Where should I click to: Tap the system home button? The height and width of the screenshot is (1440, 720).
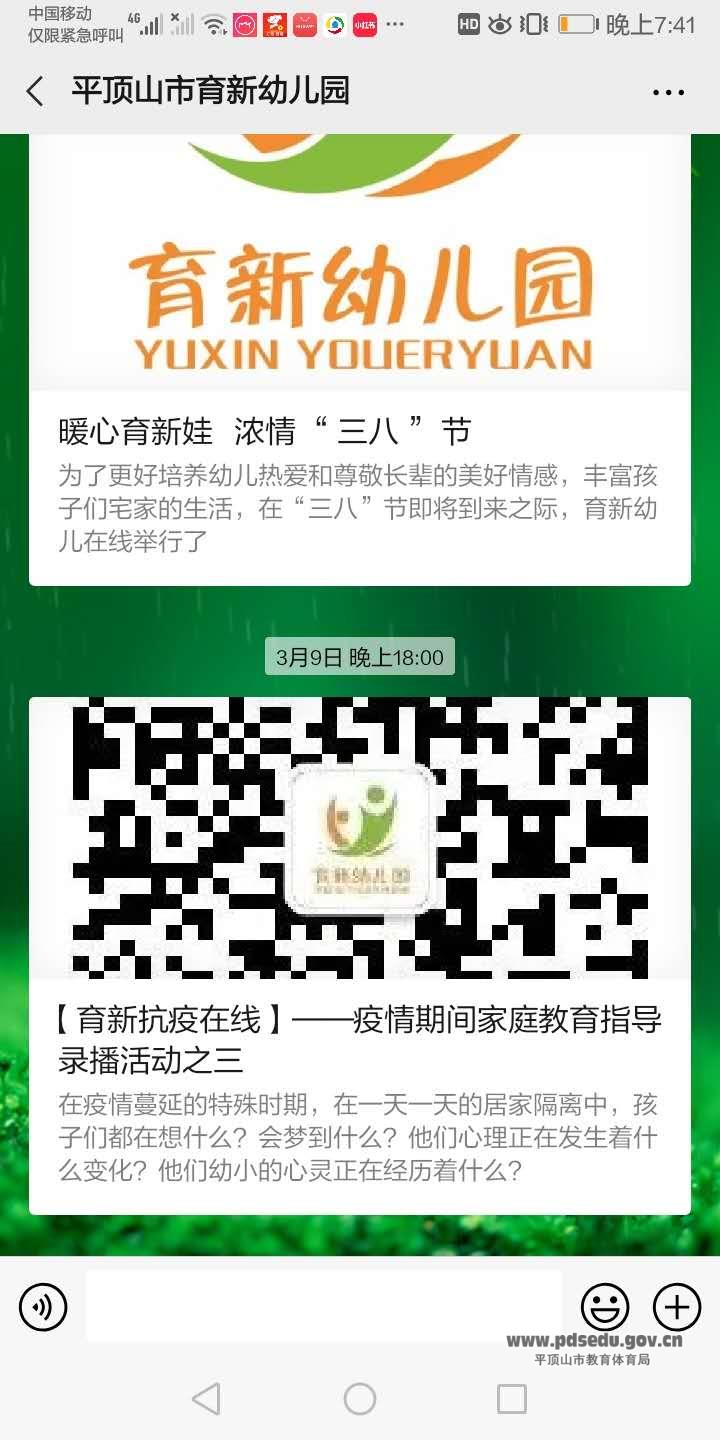coord(360,1399)
